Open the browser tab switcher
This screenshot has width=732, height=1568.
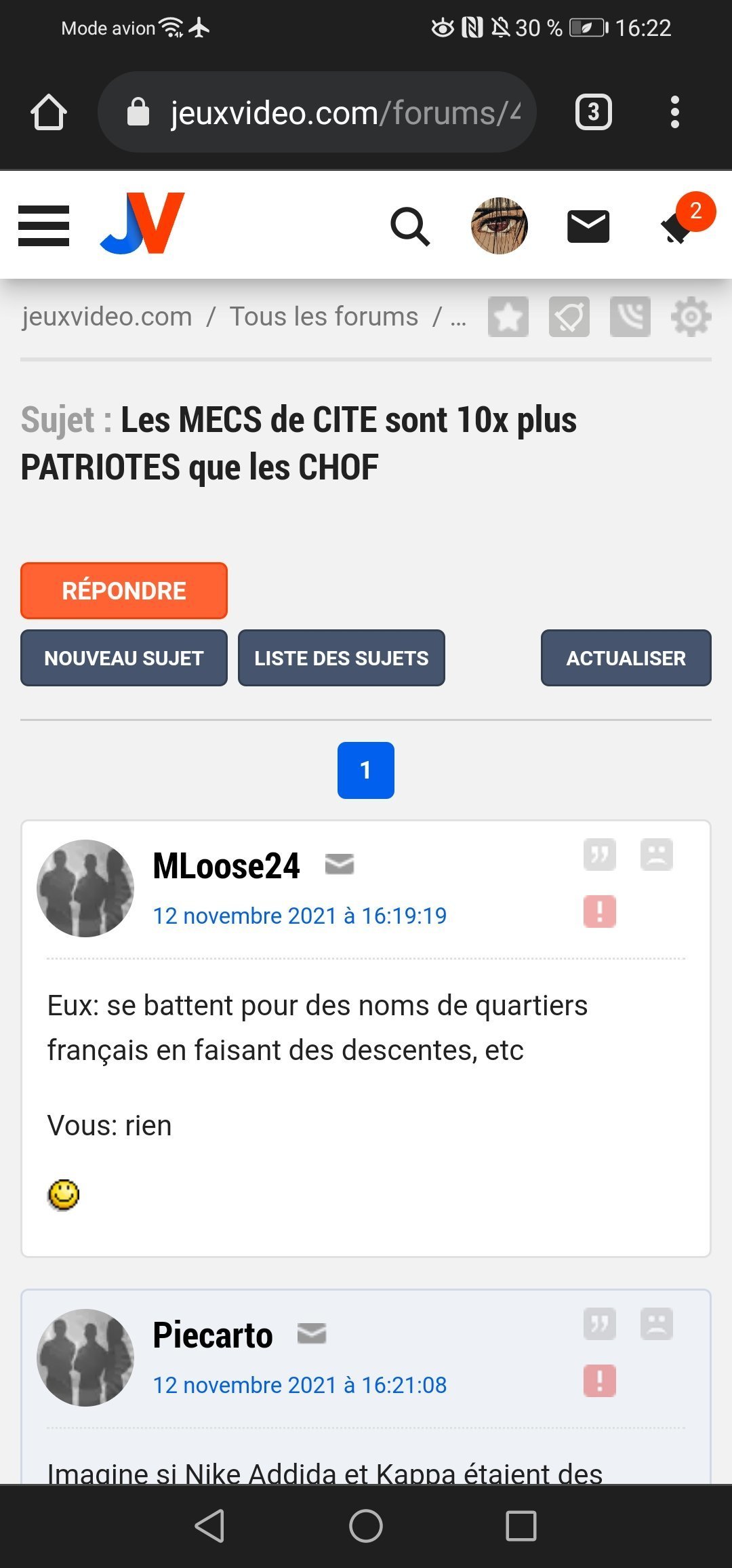[x=594, y=112]
